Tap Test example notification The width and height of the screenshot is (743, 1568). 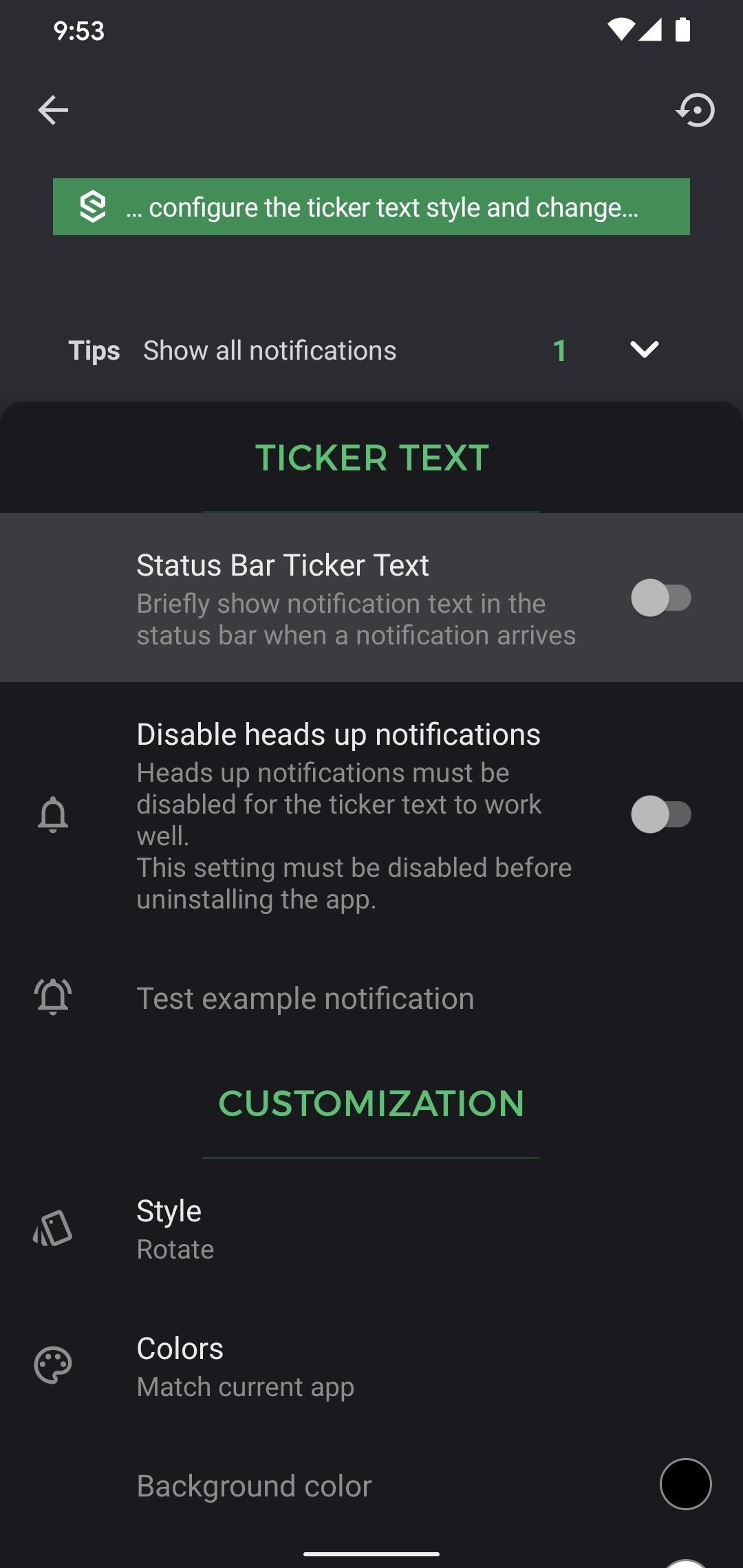click(305, 997)
